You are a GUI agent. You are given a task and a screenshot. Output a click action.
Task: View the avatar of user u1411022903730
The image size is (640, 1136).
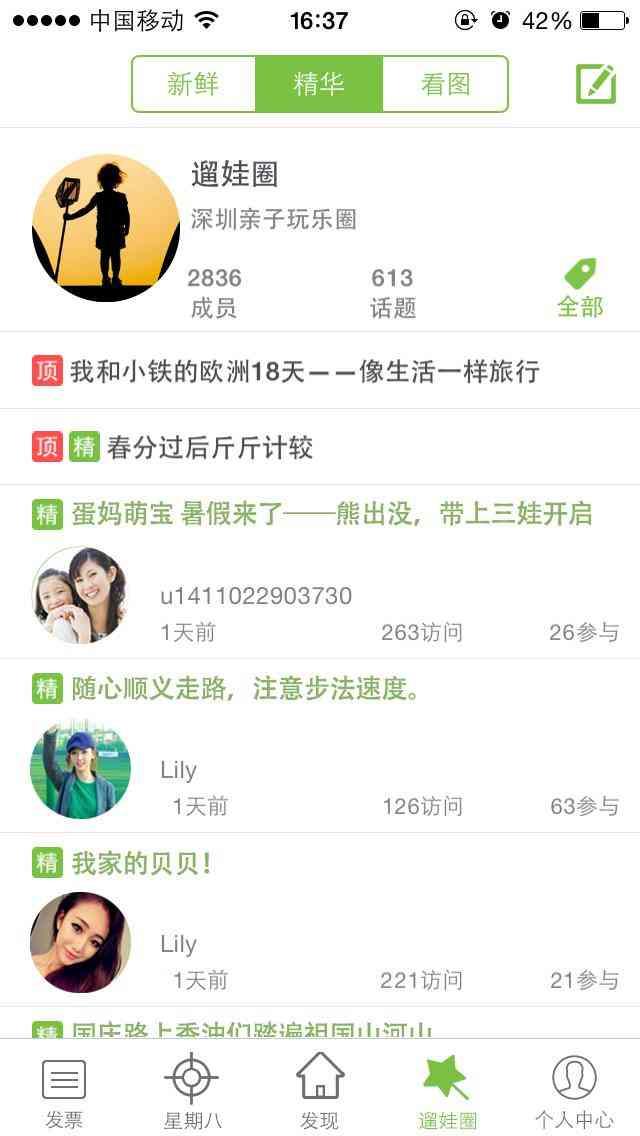pyautogui.click(x=80, y=596)
